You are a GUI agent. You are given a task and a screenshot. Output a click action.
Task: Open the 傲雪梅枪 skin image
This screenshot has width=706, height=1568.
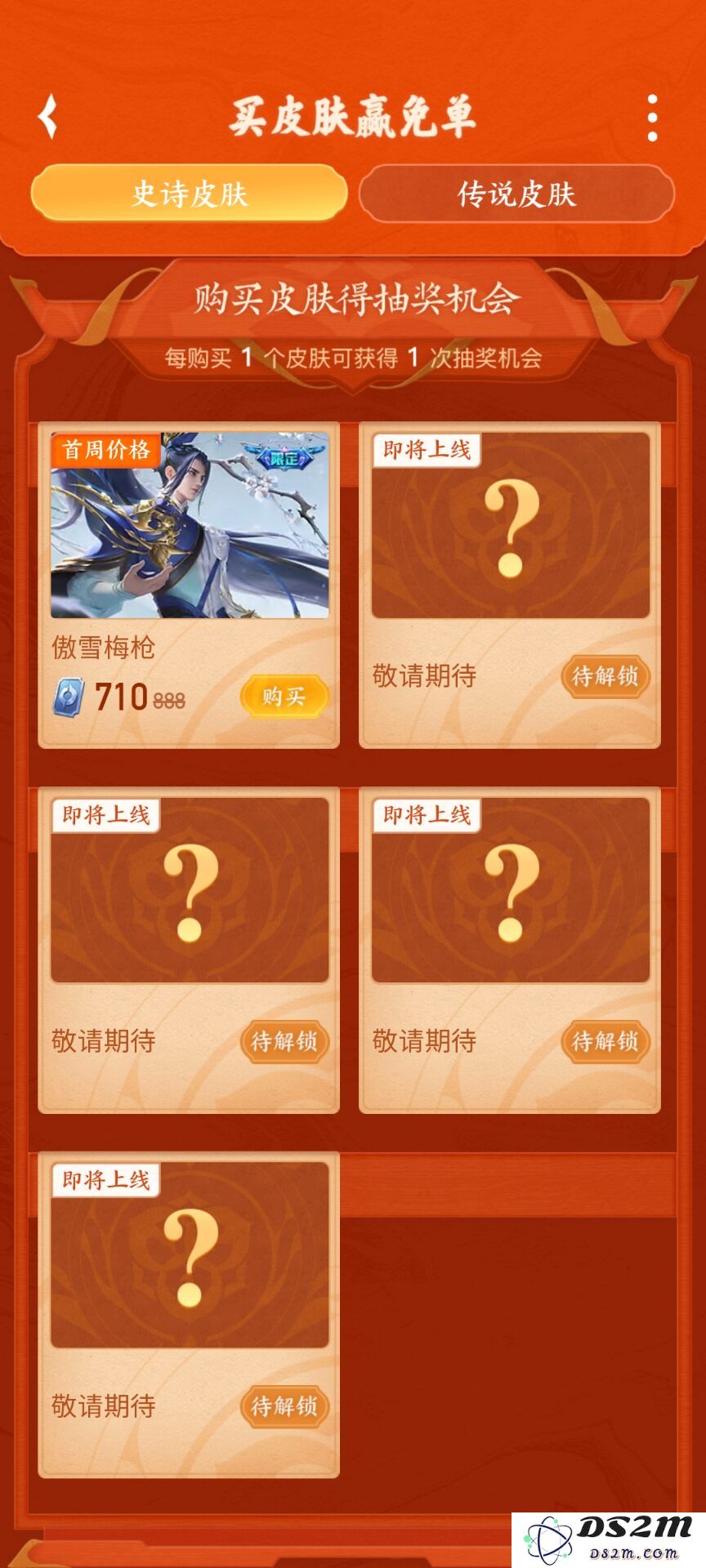coord(190,525)
